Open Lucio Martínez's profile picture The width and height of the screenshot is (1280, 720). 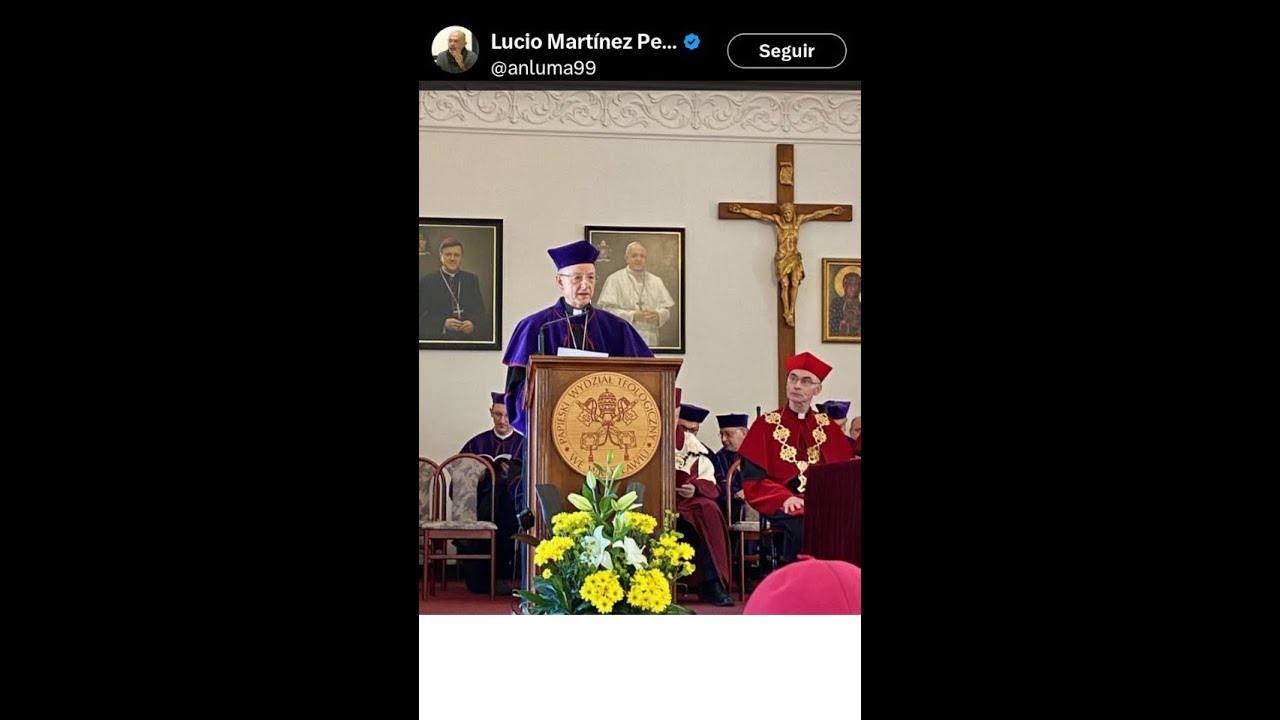[x=455, y=50]
